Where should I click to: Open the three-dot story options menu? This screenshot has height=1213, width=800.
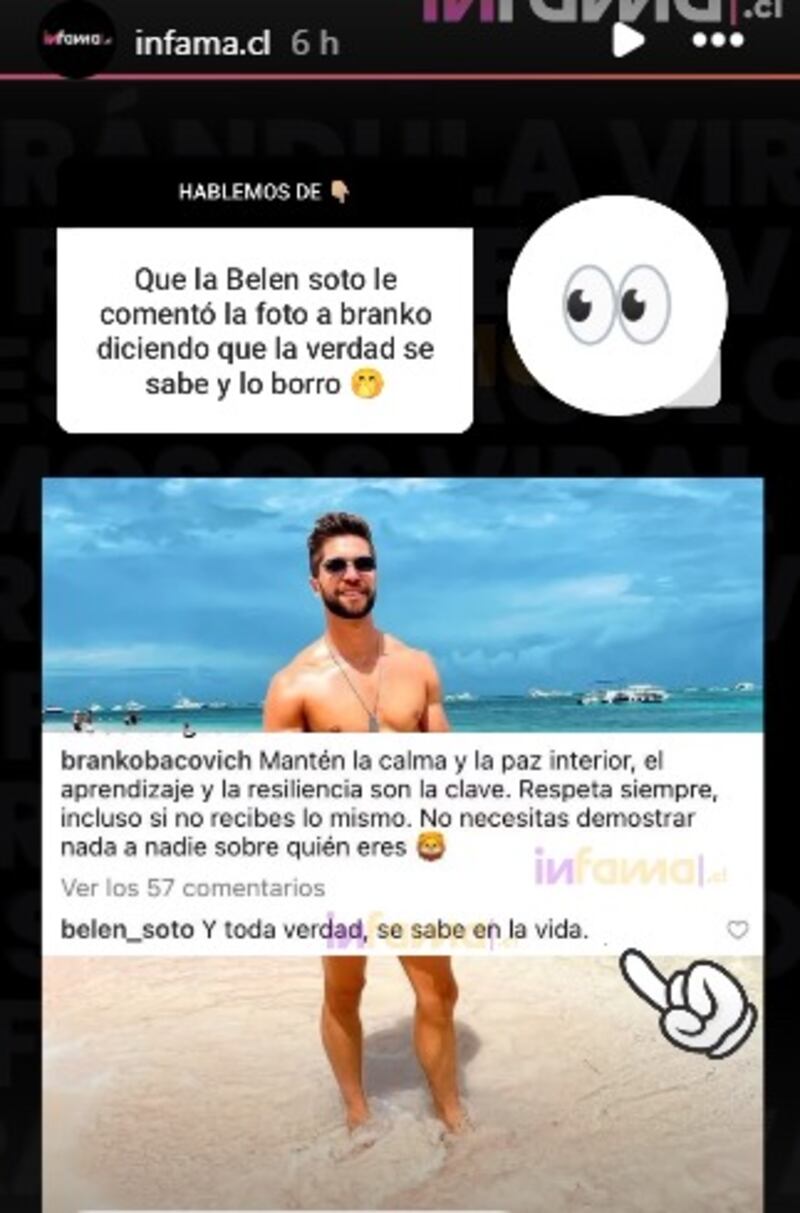coord(718,41)
